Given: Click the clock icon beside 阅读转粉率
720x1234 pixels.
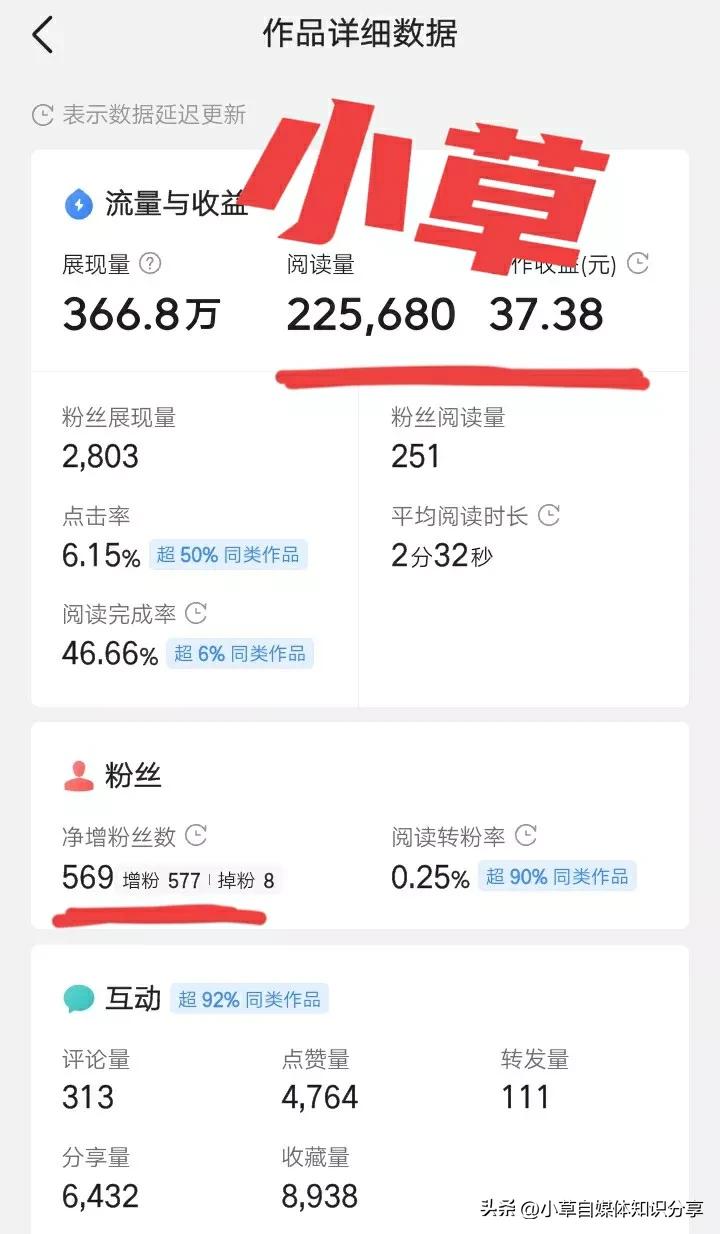Looking at the screenshot, I should click(x=525, y=835).
